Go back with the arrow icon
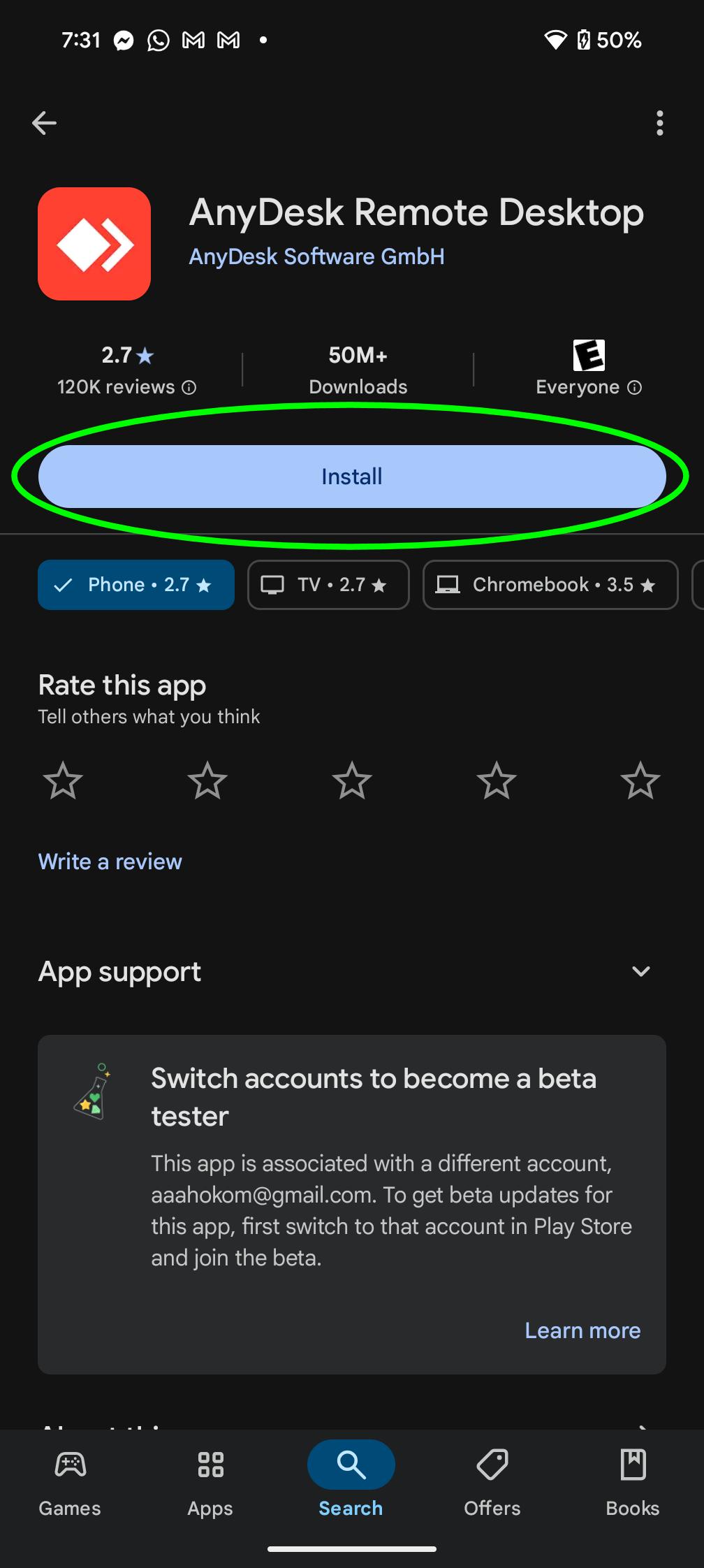 (44, 123)
